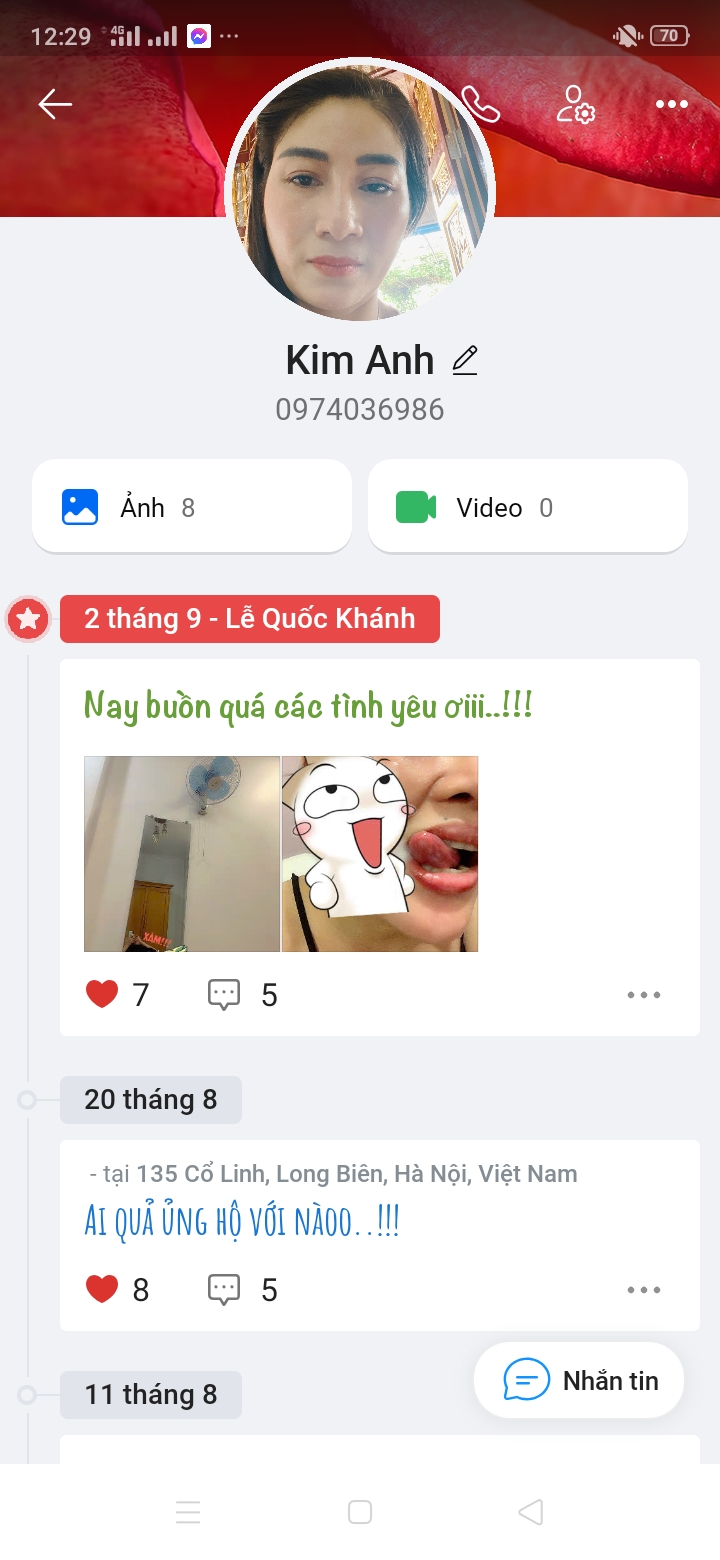Viewport: 720px width, 1560px height.
Task: Open options on the 'Nay buồn quá' post
Action: [x=644, y=994]
